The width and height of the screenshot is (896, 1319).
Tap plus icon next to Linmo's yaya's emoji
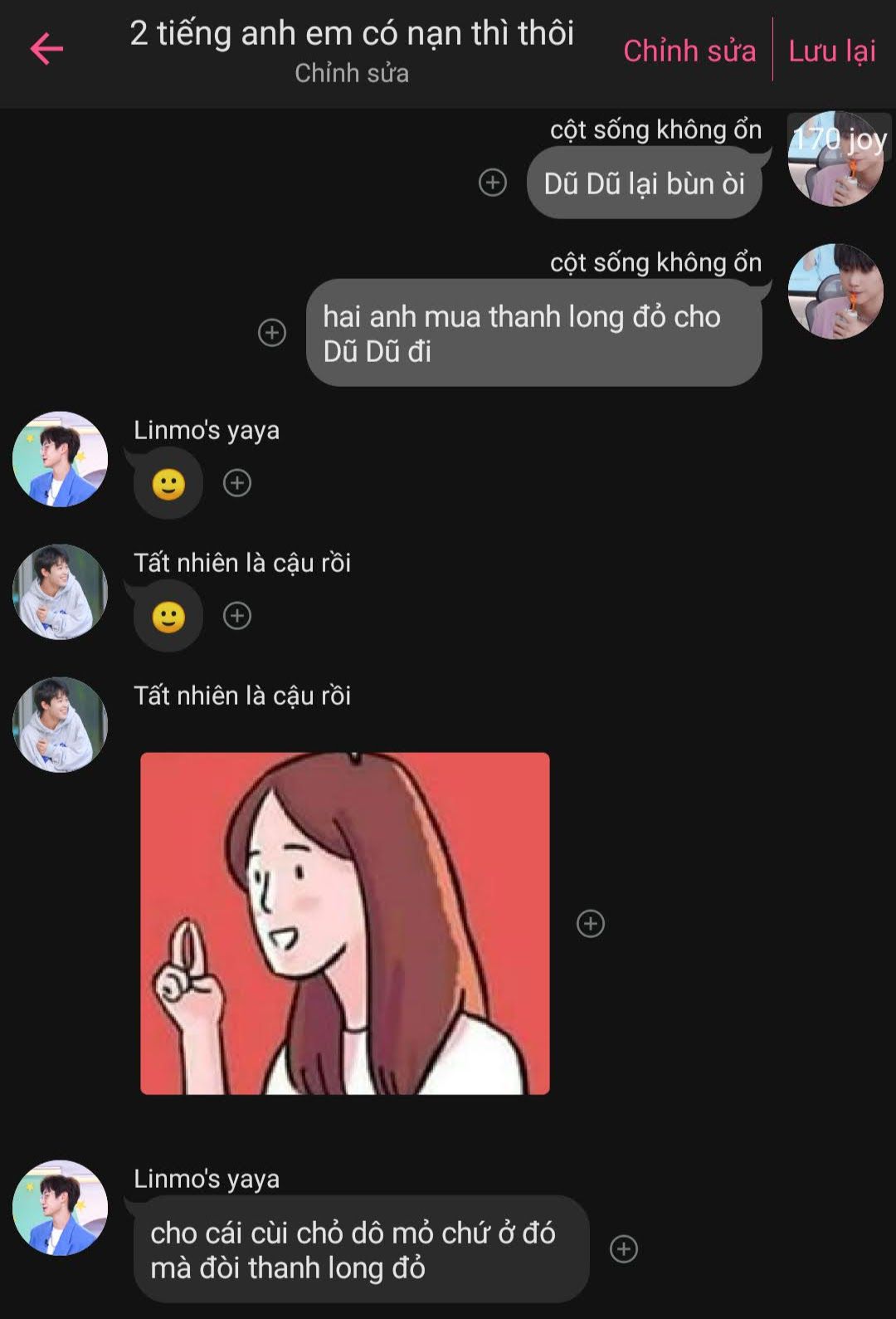pos(237,483)
